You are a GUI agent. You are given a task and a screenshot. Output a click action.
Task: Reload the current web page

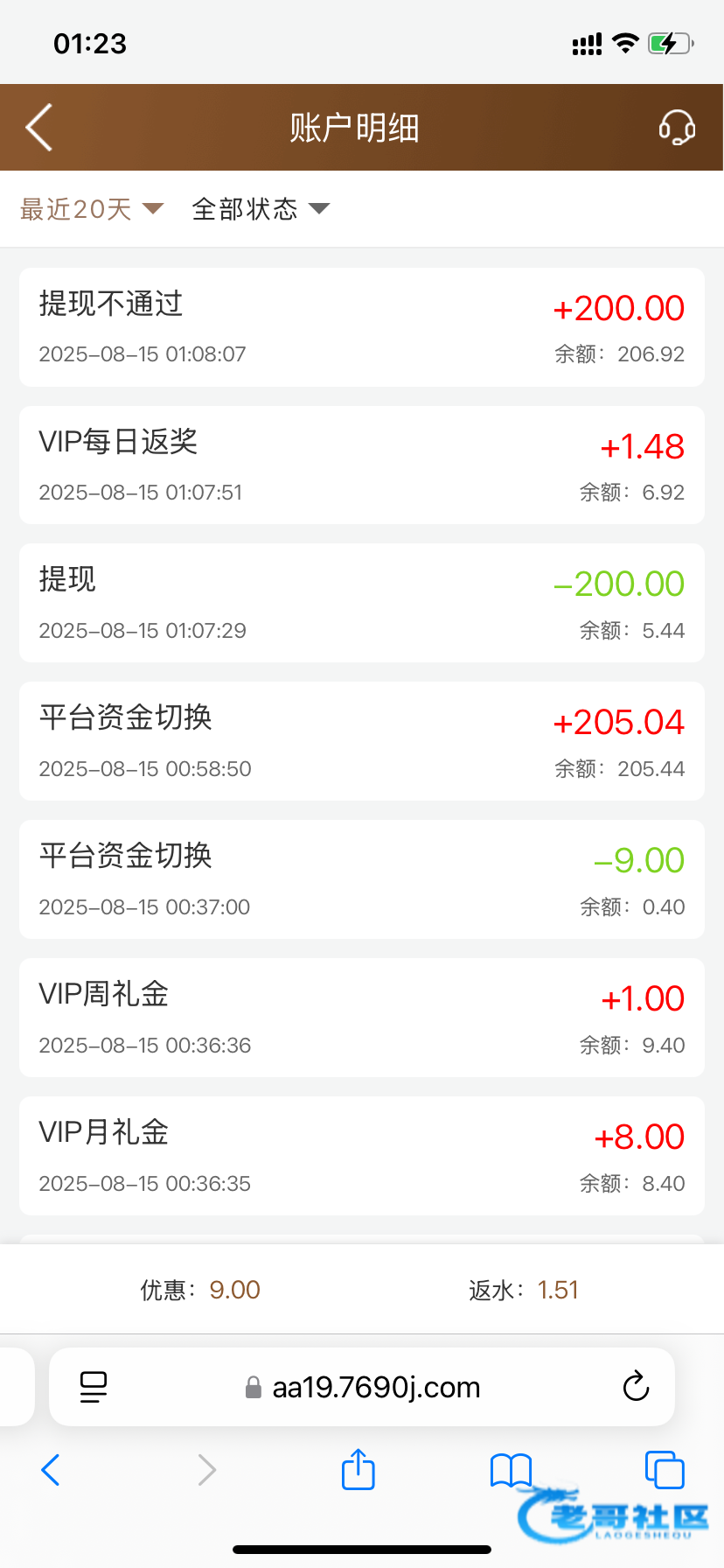click(x=636, y=1387)
